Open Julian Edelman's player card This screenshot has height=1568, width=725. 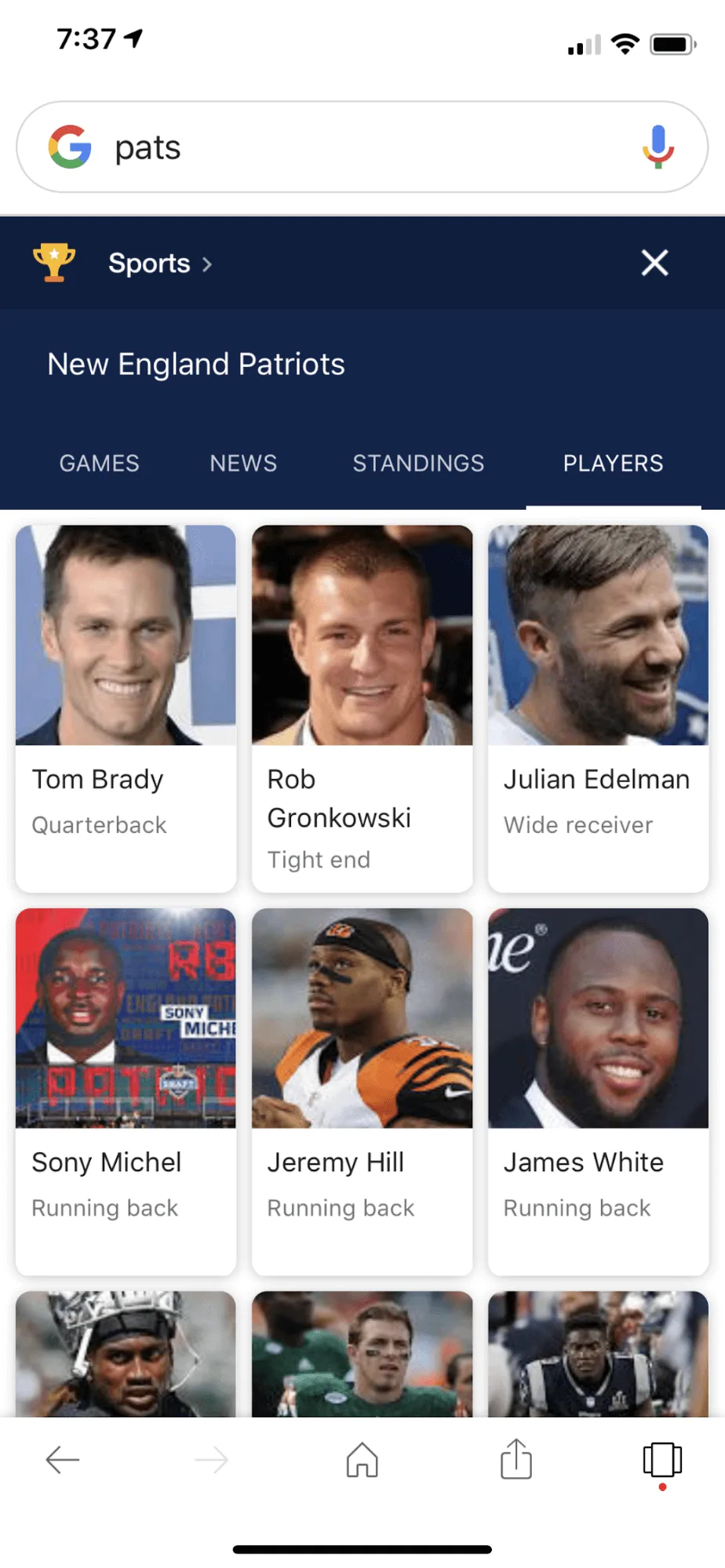598,708
